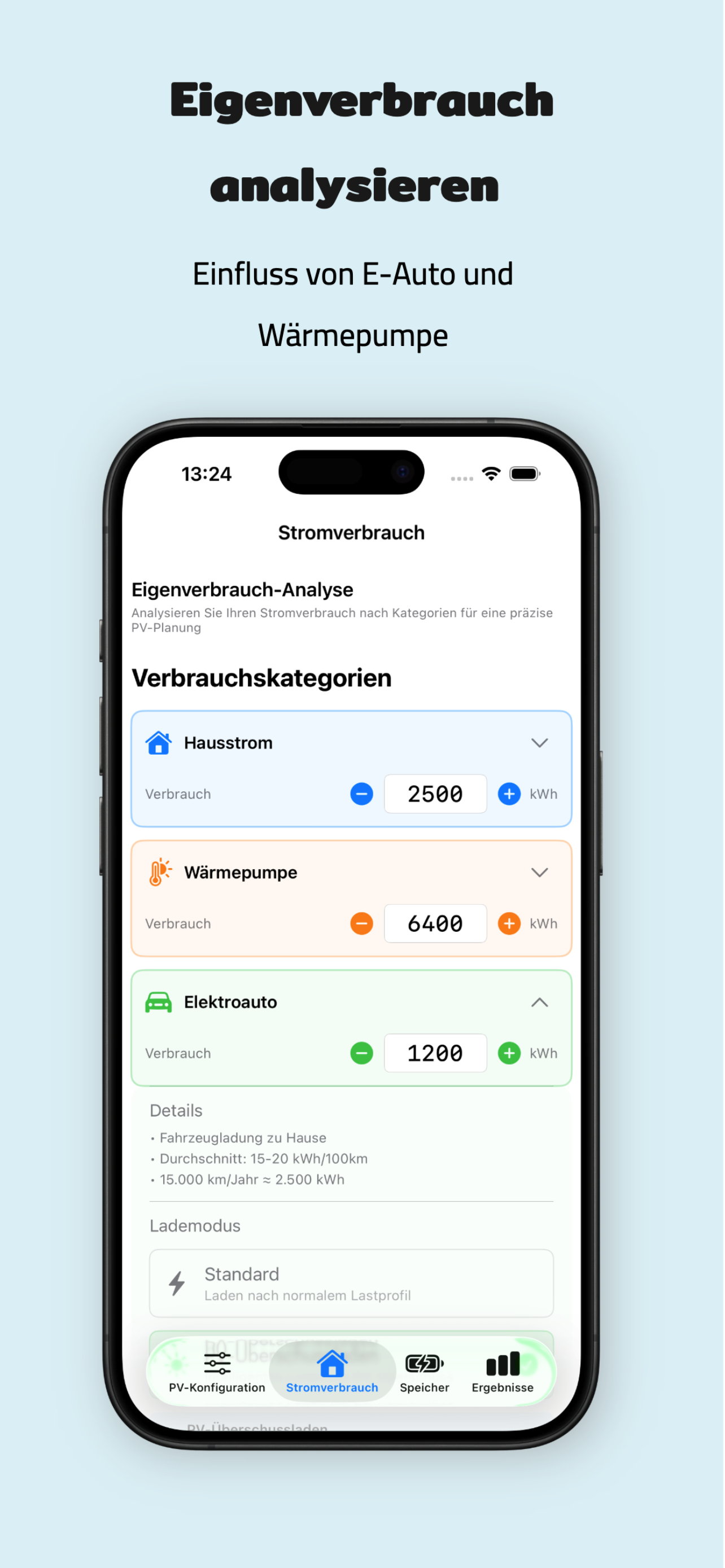The image size is (725, 1568).
Task: Click the green Elektroauto car icon
Action: coord(159,1002)
